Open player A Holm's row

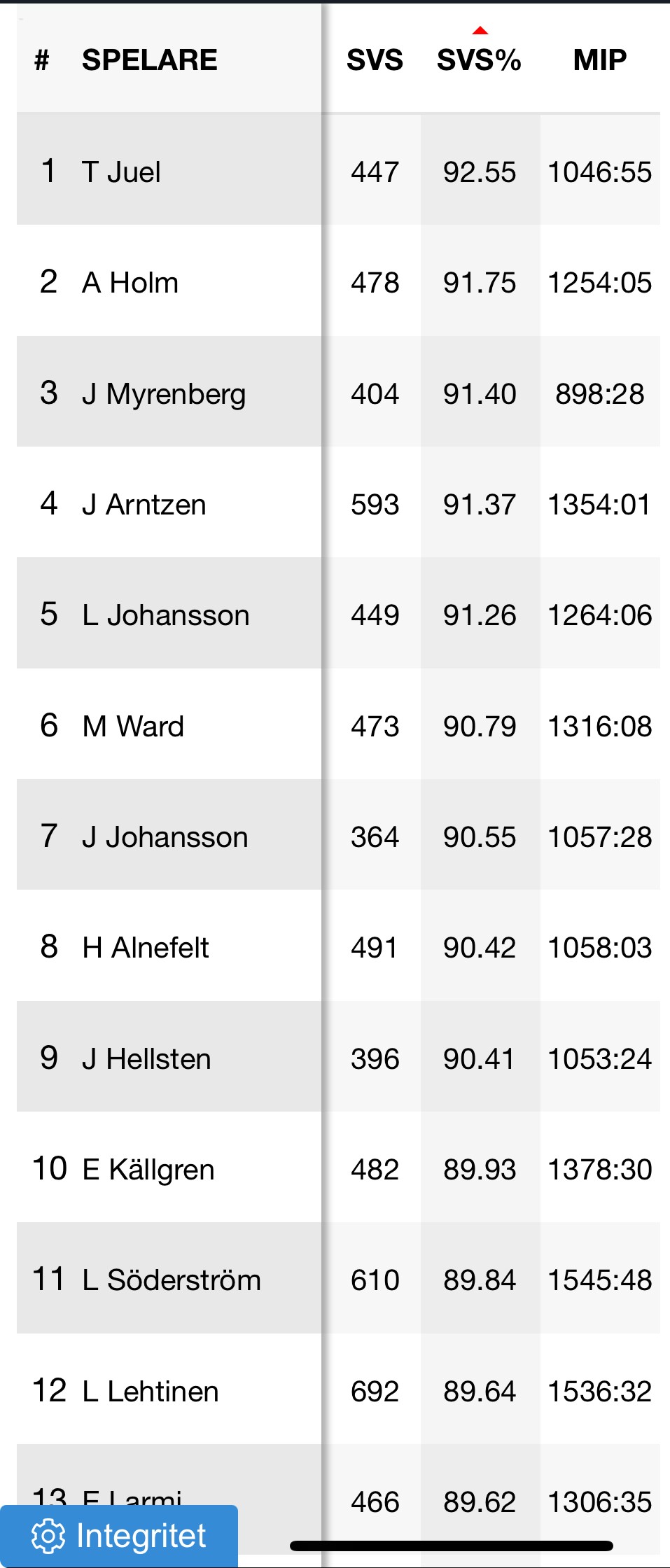coord(130,283)
